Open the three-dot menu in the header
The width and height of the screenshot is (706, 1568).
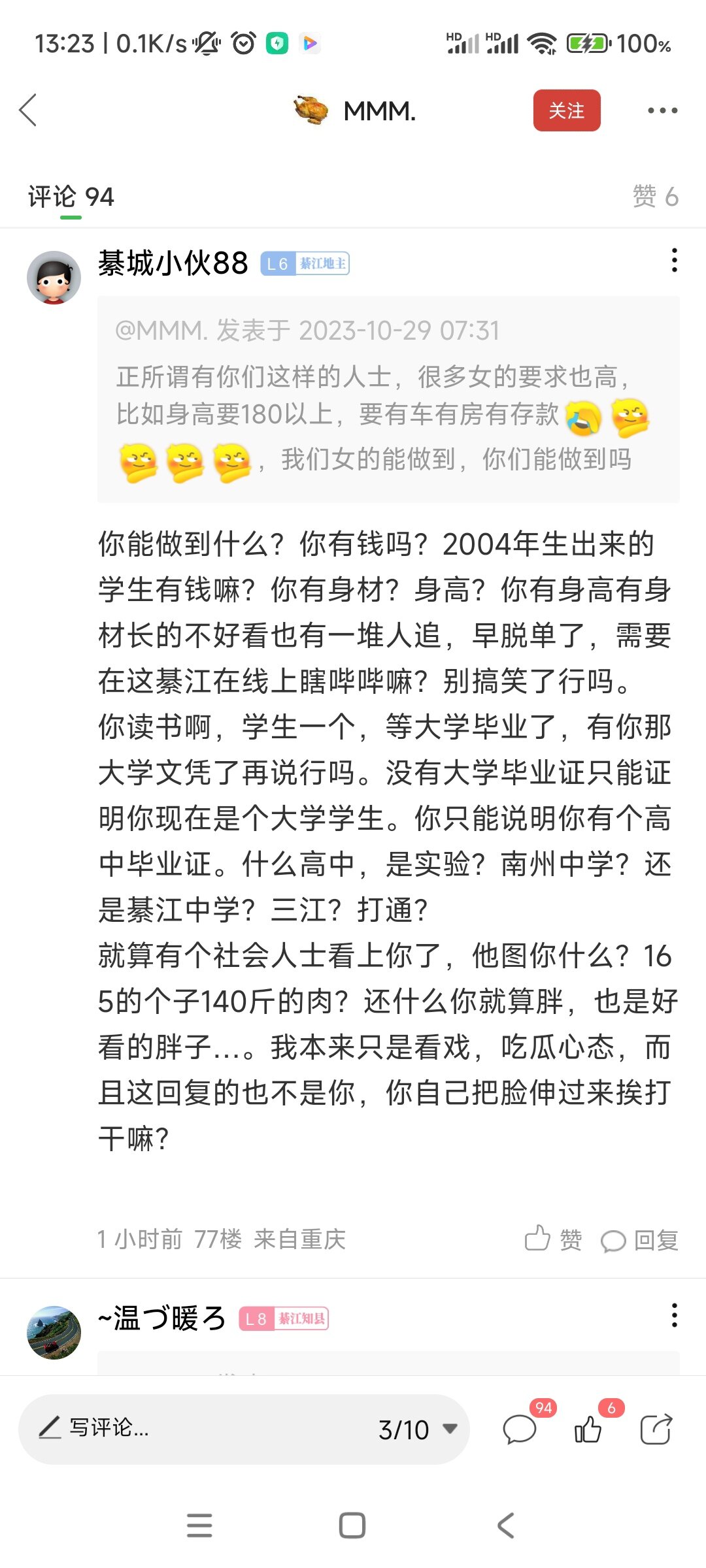662,110
